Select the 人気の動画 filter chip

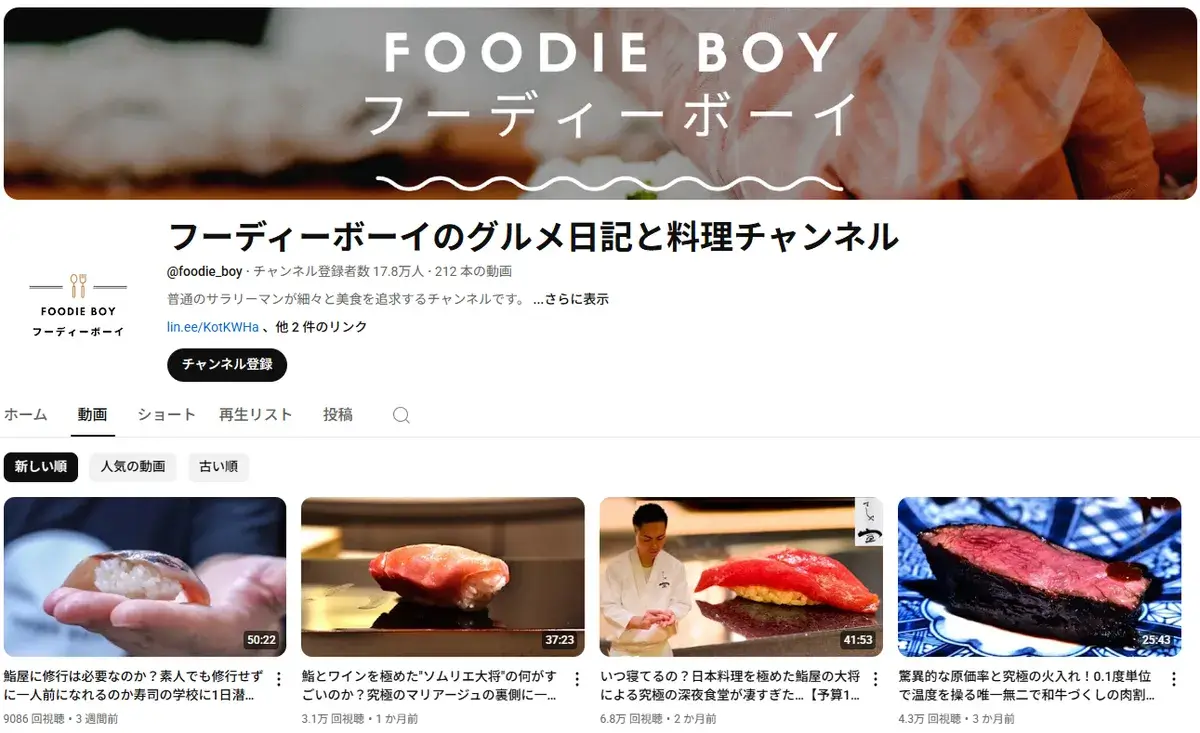point(133,466)
